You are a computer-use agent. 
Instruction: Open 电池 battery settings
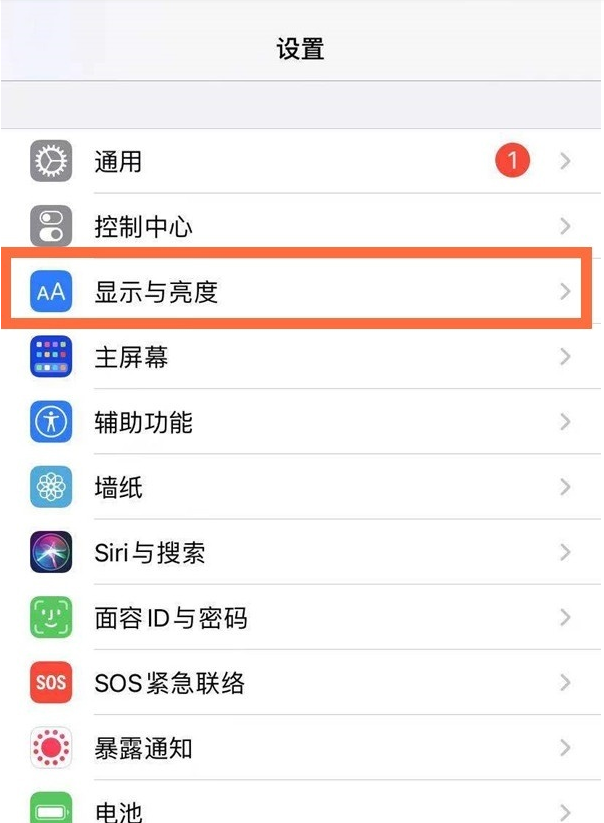pos(300,808)
